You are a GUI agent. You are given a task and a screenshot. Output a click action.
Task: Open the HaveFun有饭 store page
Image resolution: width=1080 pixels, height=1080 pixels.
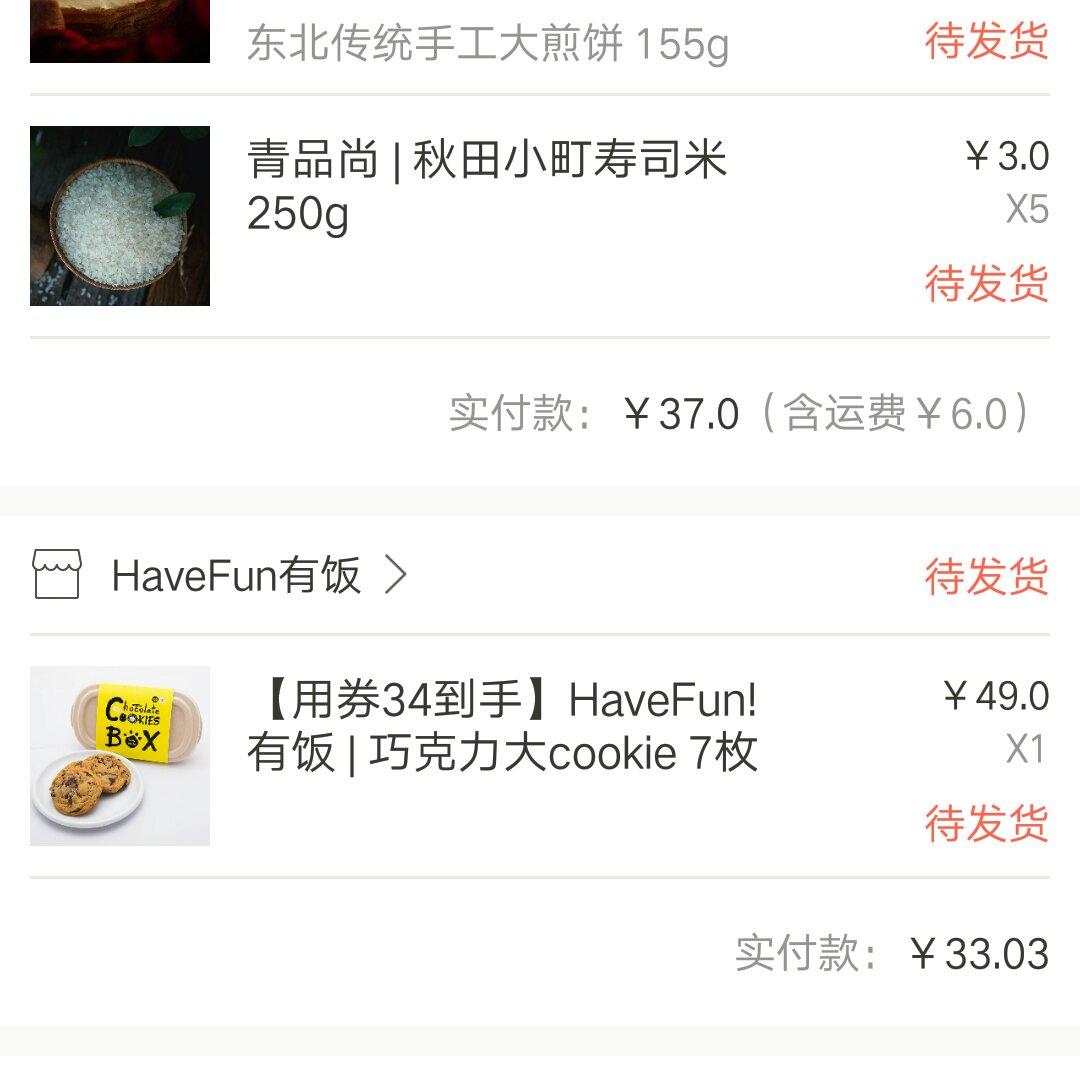236,576
